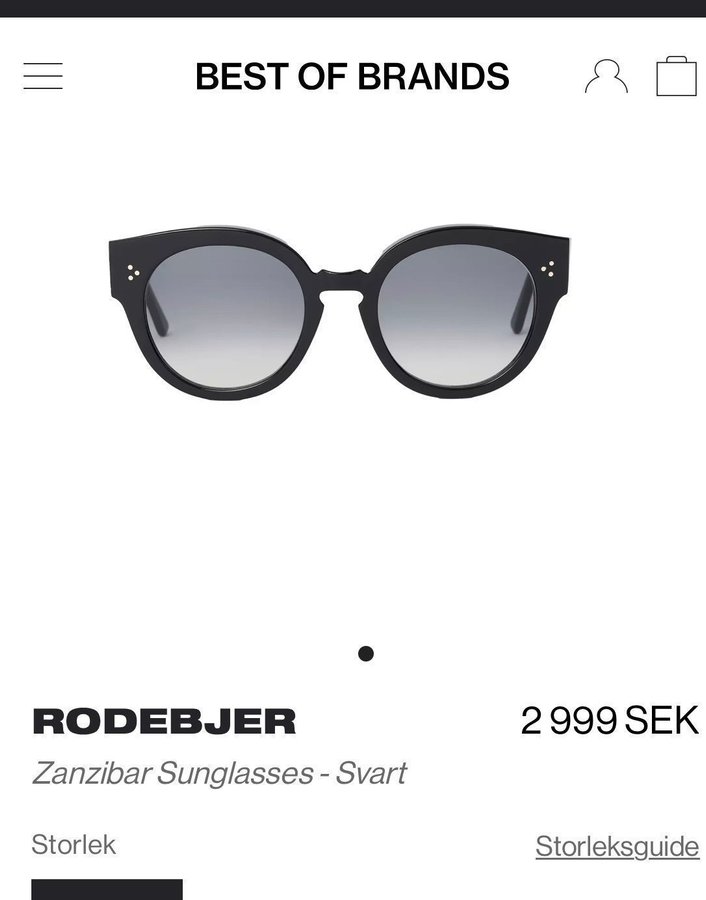This screenshot has width=706, height=900.
Task: Go to Best of Brands homepage
Action: 352,77
